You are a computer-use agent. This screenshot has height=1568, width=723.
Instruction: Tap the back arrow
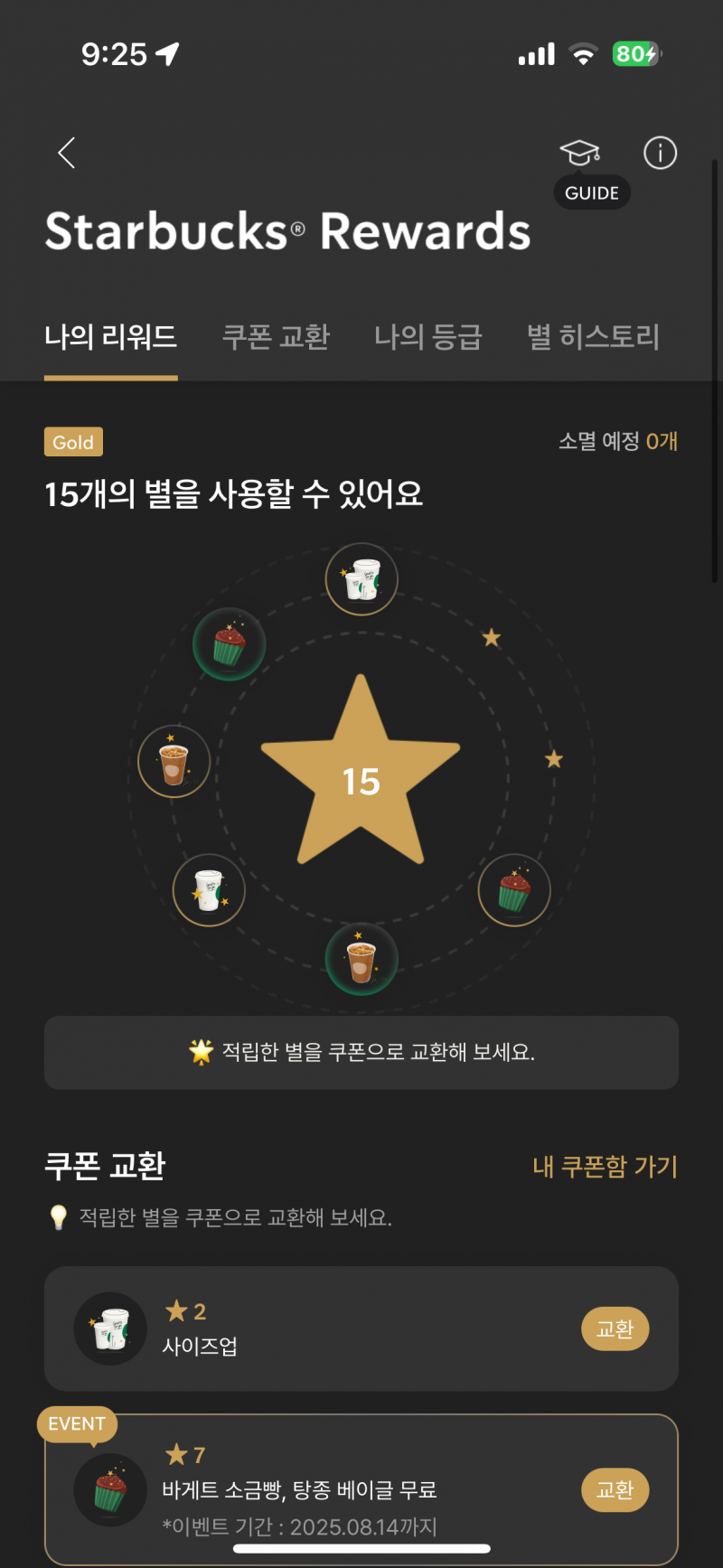coord(65,154)
